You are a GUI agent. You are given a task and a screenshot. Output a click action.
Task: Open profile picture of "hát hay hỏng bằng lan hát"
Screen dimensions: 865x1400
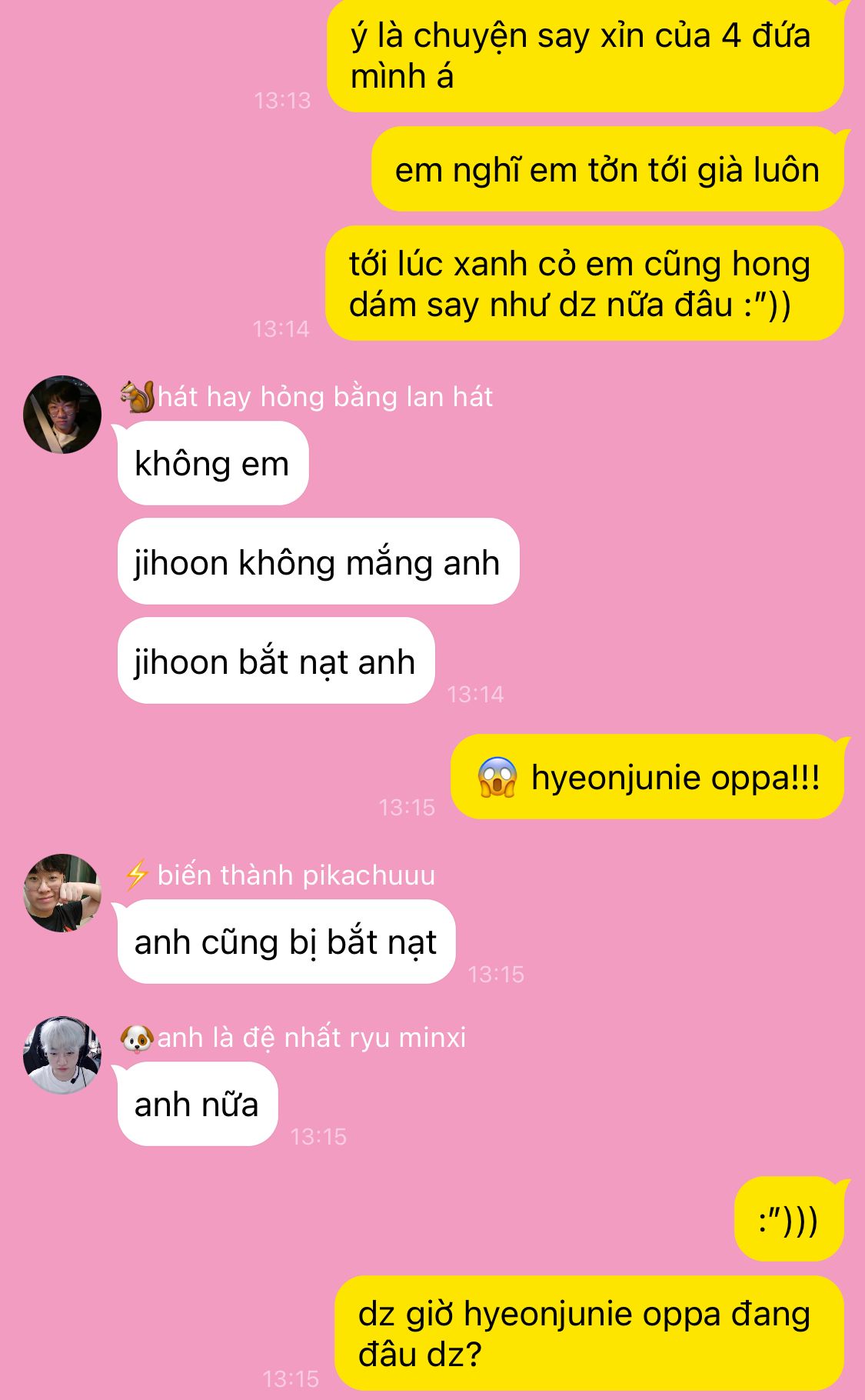coord(62,415)
